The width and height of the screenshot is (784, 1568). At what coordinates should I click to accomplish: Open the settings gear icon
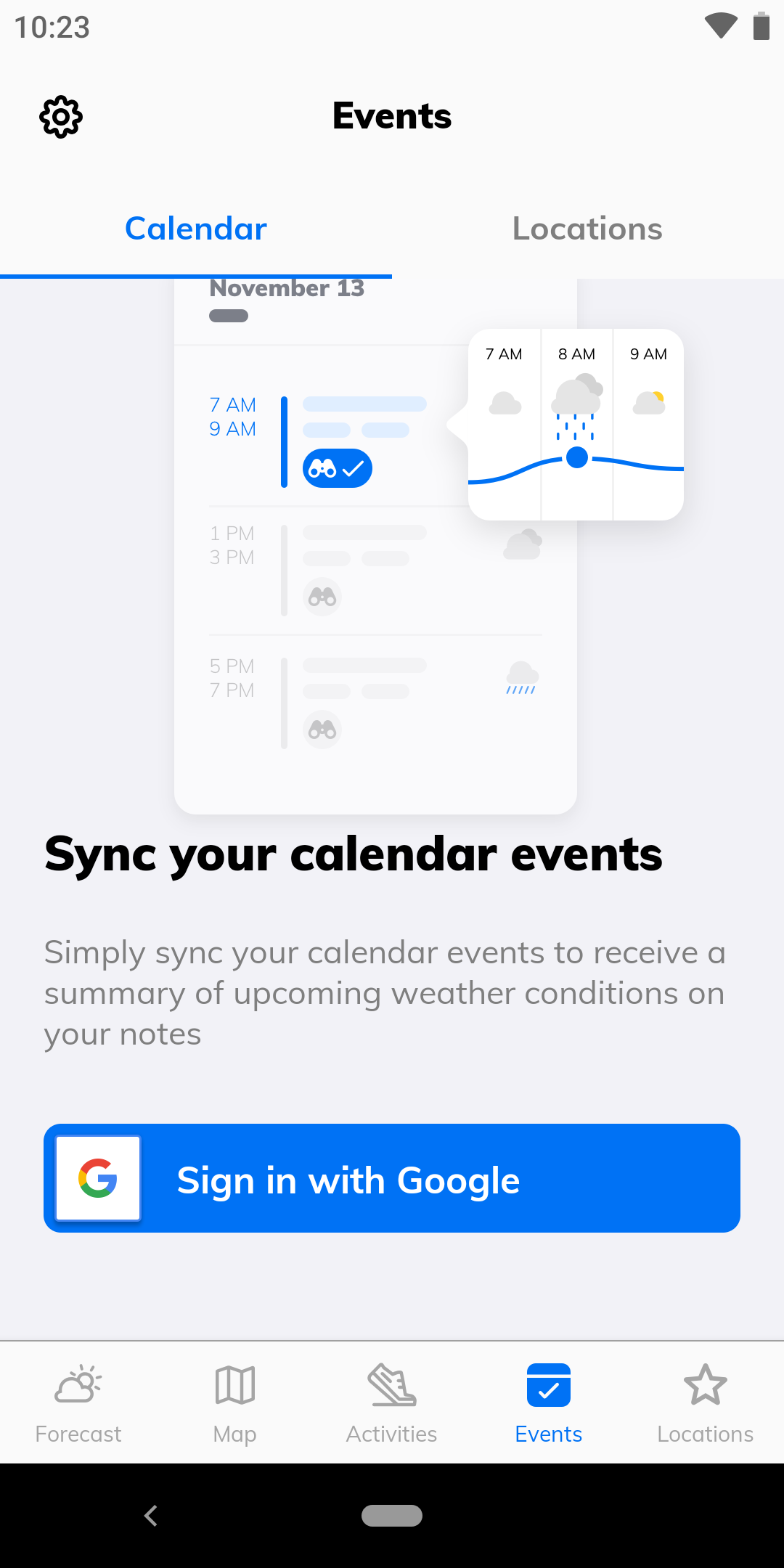tap(61, 117)
